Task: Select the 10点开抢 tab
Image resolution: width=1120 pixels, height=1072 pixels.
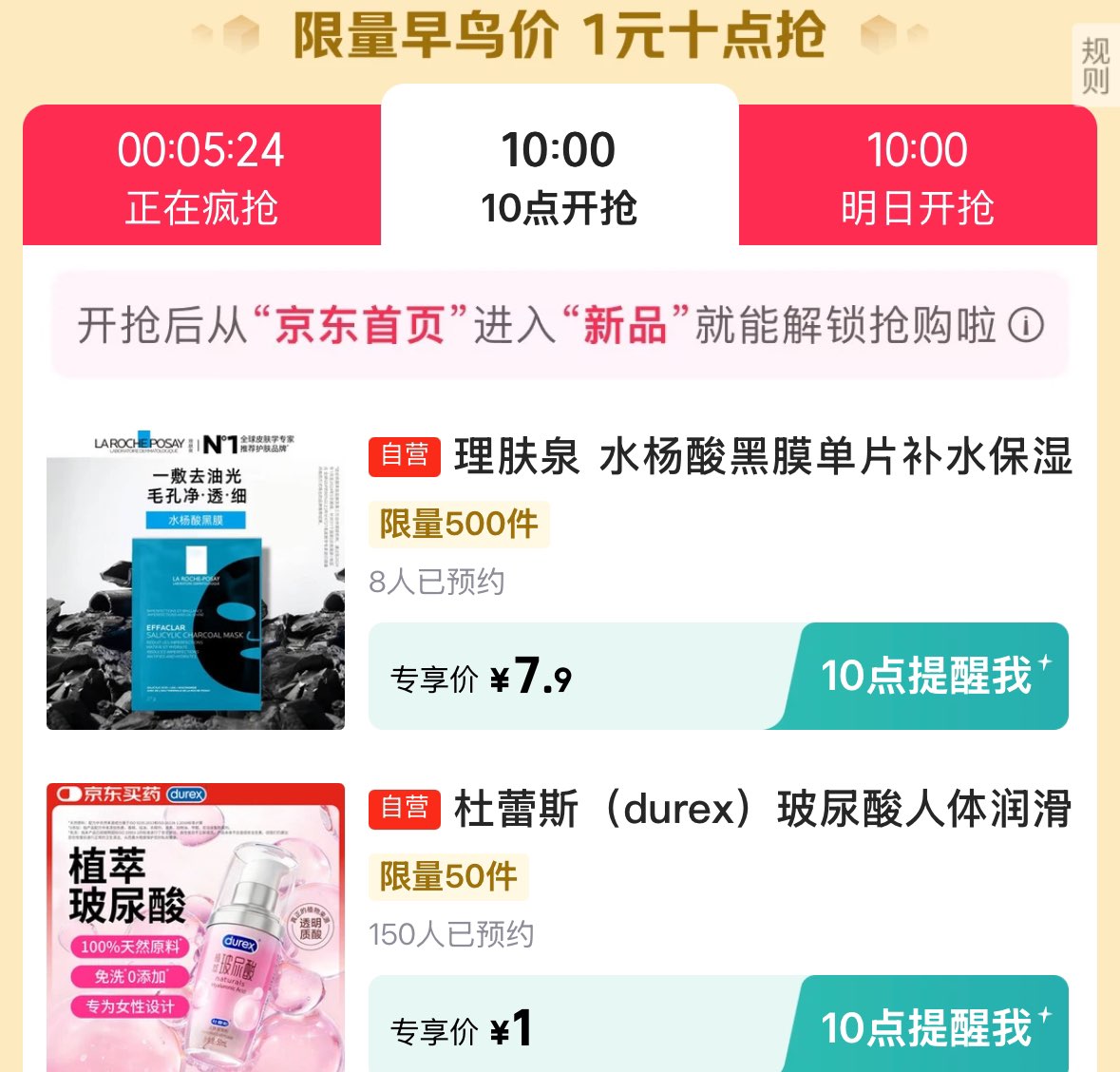Action: point(560,178)
